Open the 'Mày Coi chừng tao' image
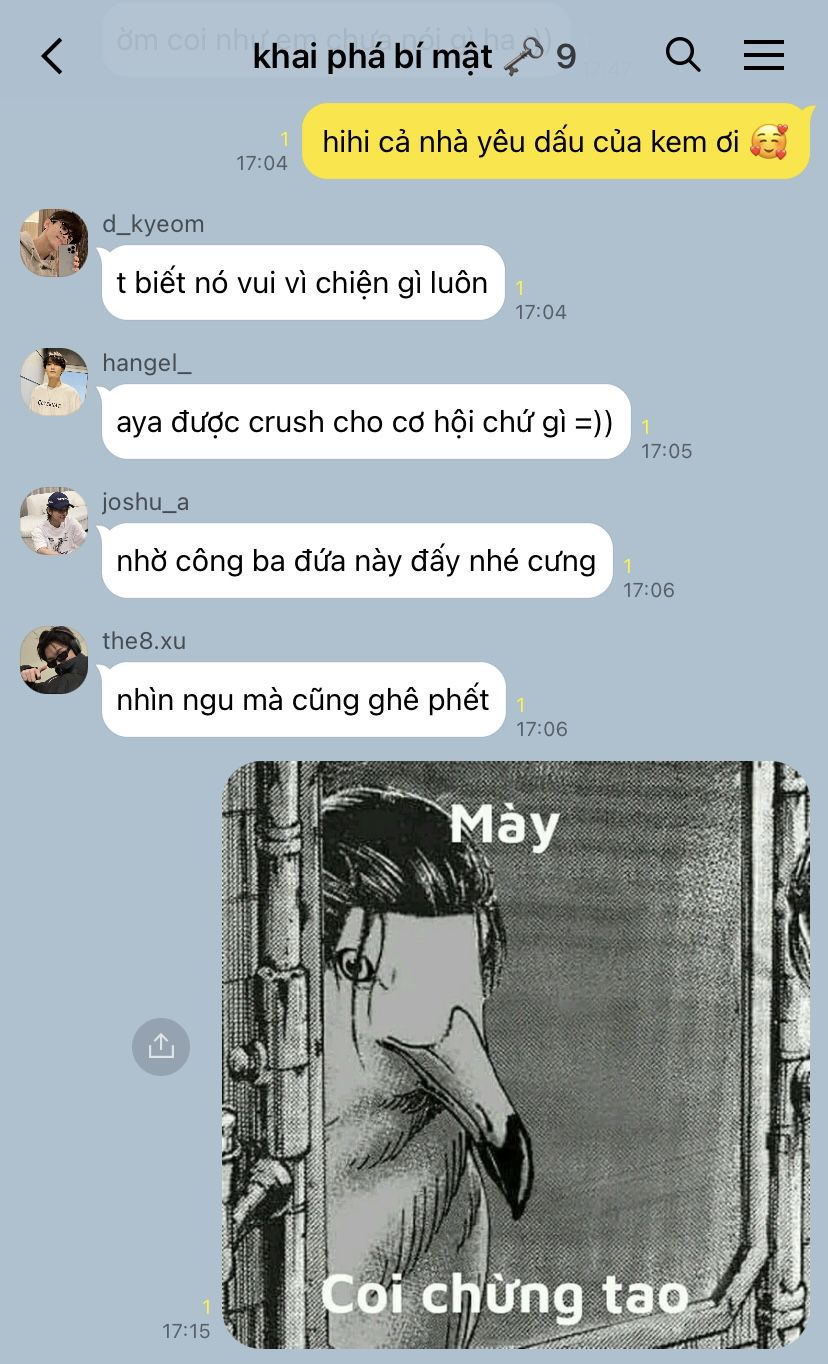Screen dimensions: 828x1364 click(515, 1054)
